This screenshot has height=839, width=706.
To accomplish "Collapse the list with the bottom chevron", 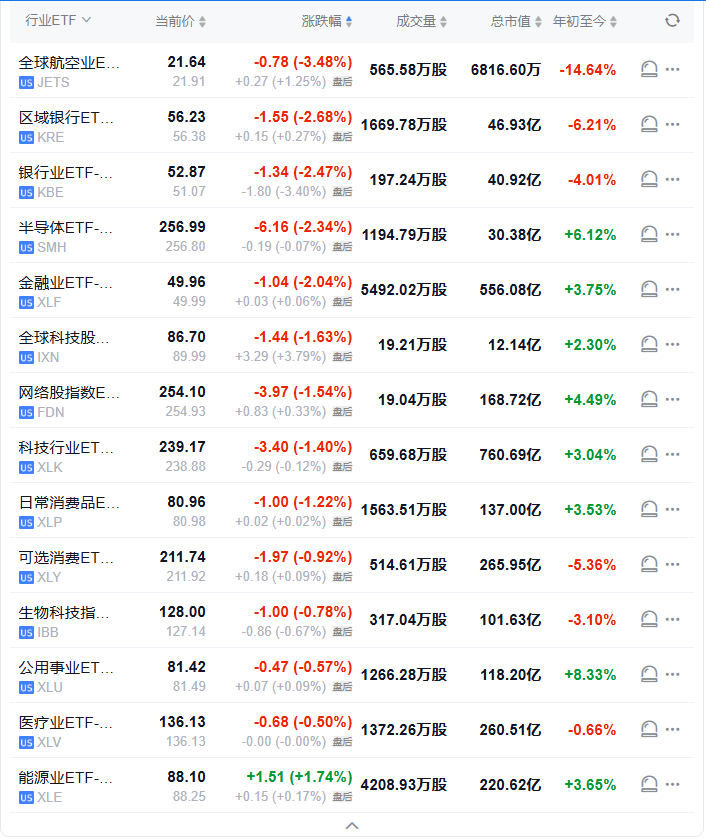I will (351, 826).
